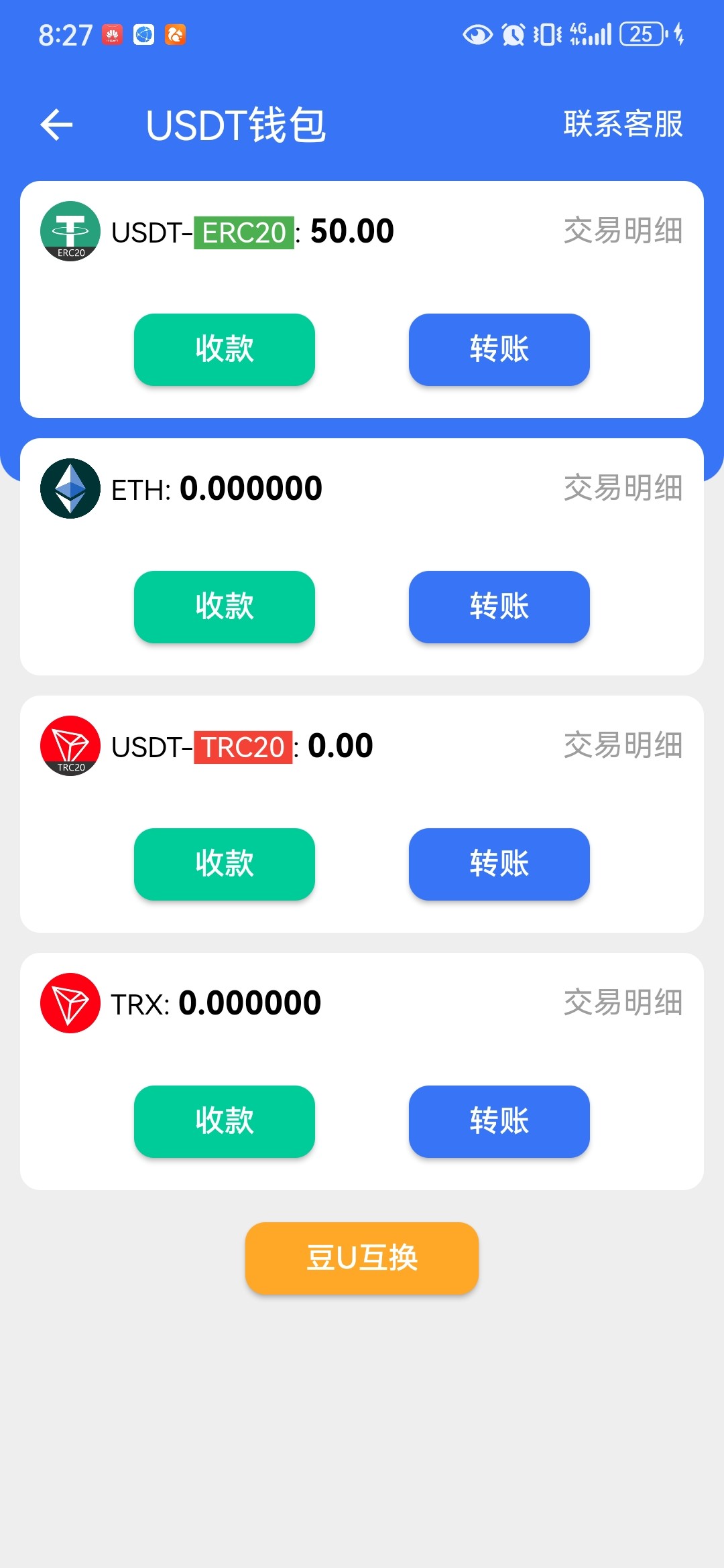The height and width of the screenshot is (1568, 724).
Task: Open TRX 交易明细
Action: pos(623,1002)
